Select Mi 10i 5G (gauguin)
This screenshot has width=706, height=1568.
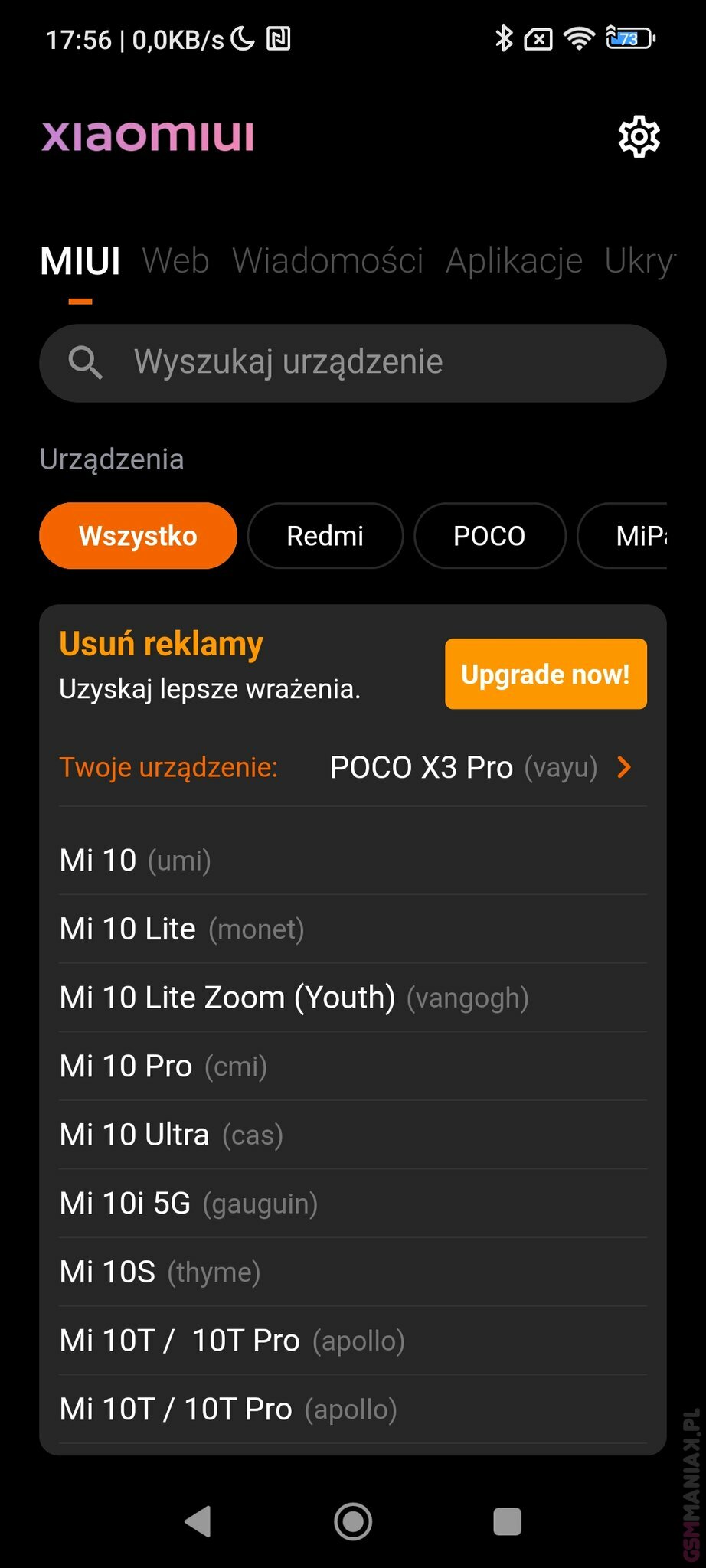[188, 1204]
